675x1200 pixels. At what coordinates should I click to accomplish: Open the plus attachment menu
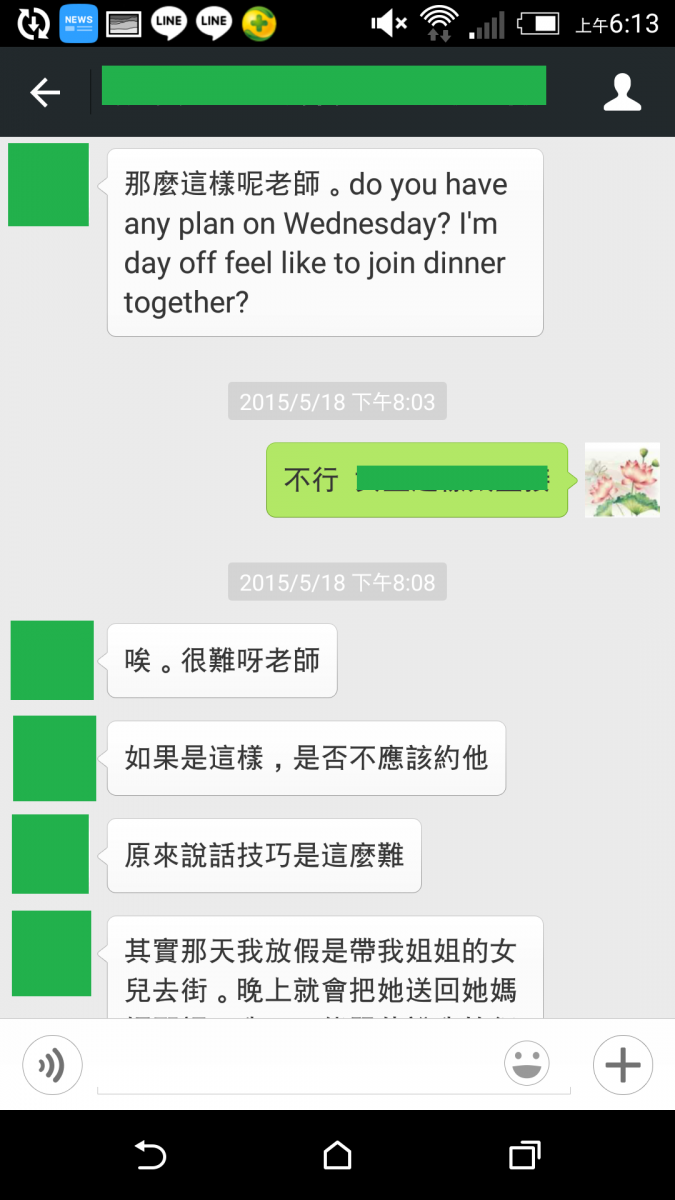click(622, 1065)
